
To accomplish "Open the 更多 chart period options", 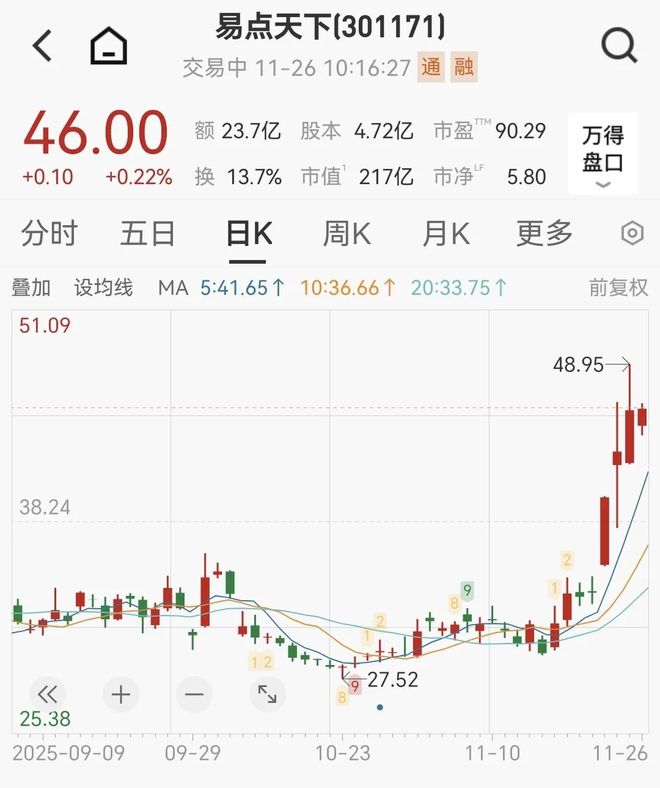I will pyautogui.click(x=544, y=234).
